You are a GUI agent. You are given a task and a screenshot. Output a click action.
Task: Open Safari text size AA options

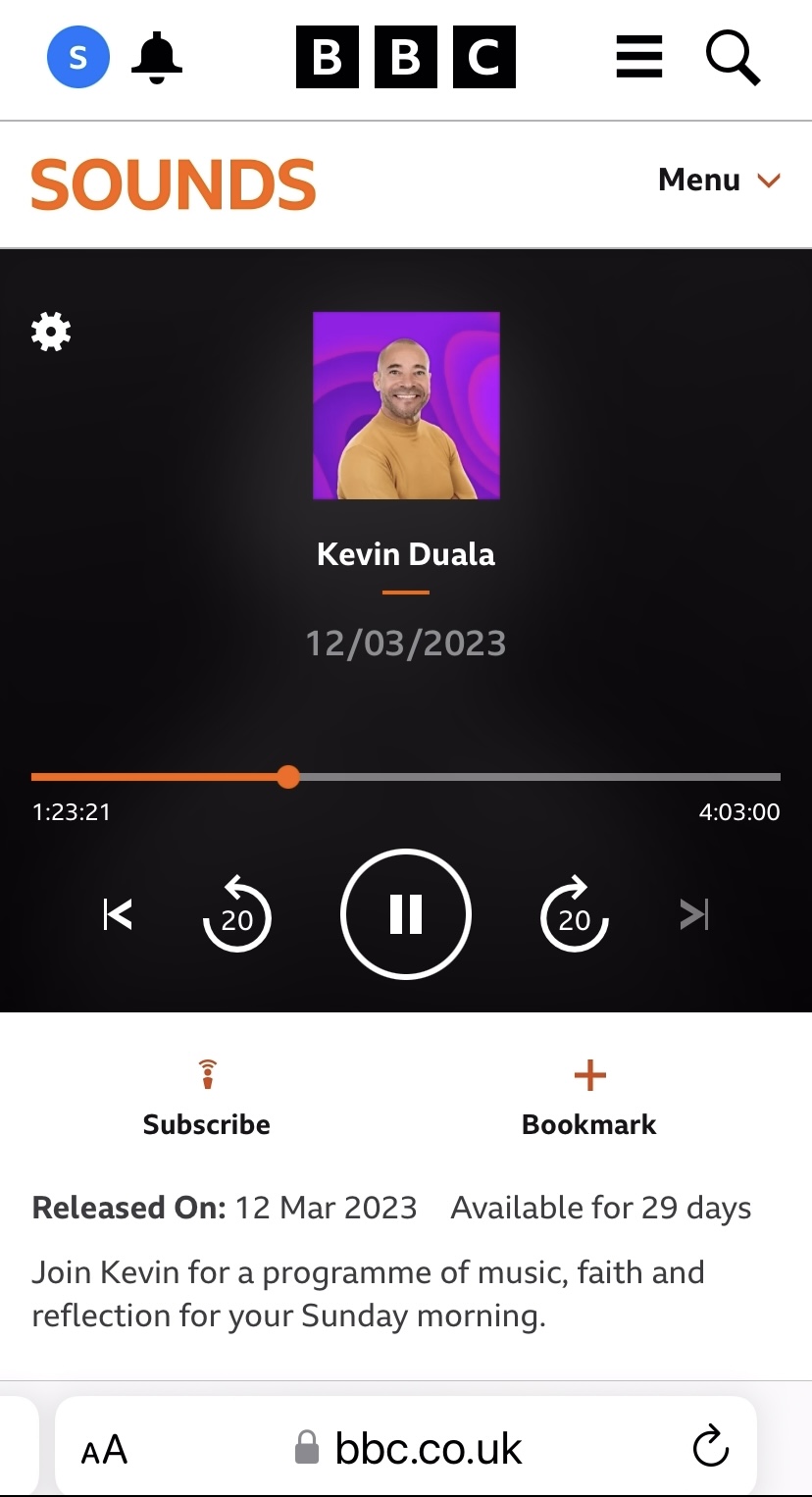point(104,1449)
